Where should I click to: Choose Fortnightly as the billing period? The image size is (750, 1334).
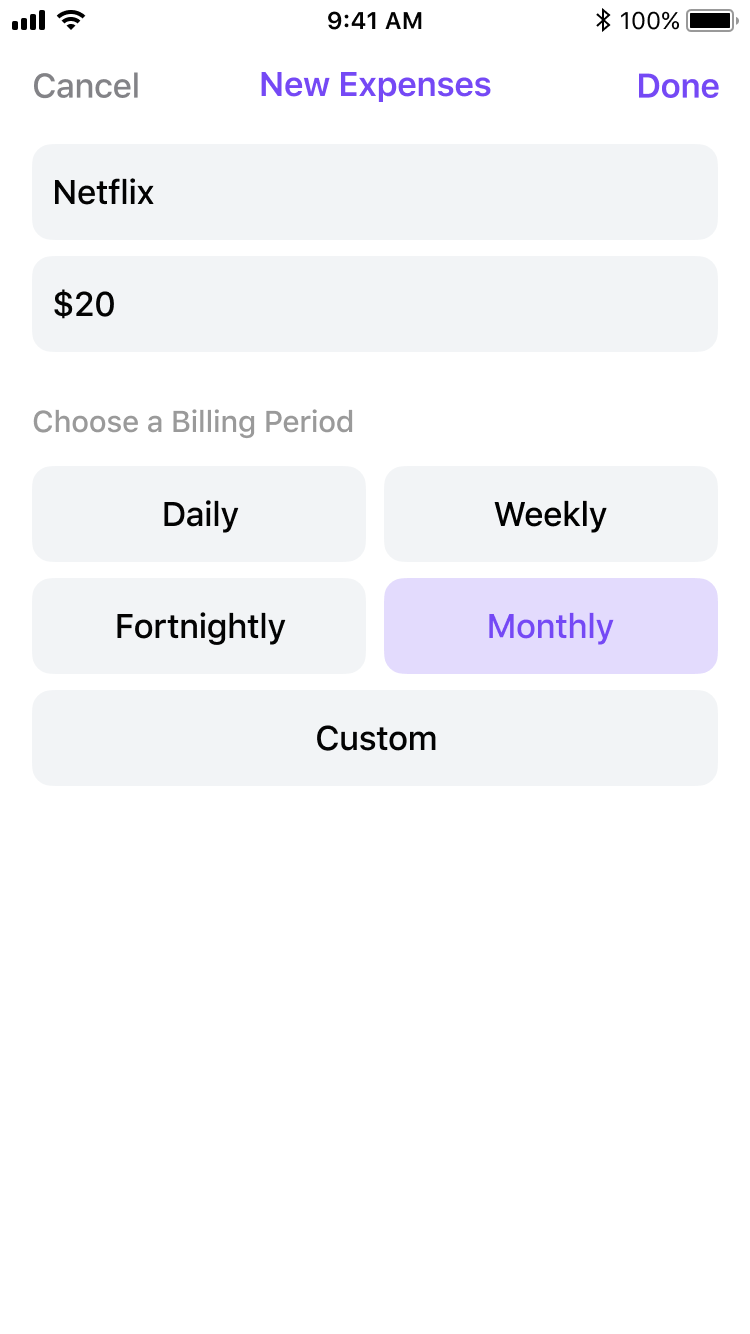[x=199, y=626]
